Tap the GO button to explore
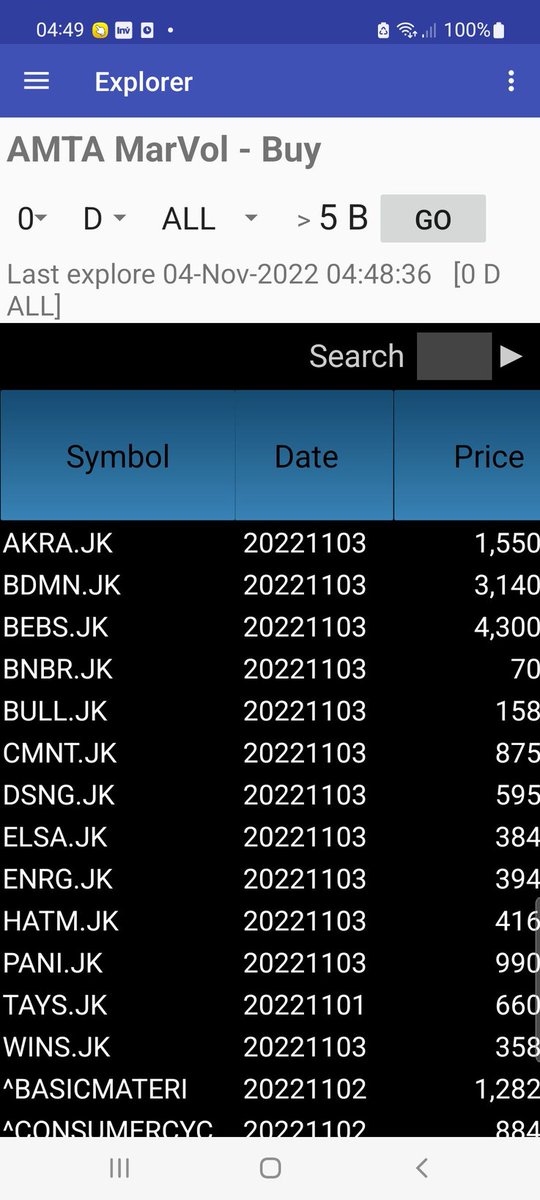Image resolution: width=540 pixels, height=1200 pixels. coord(433,219)
